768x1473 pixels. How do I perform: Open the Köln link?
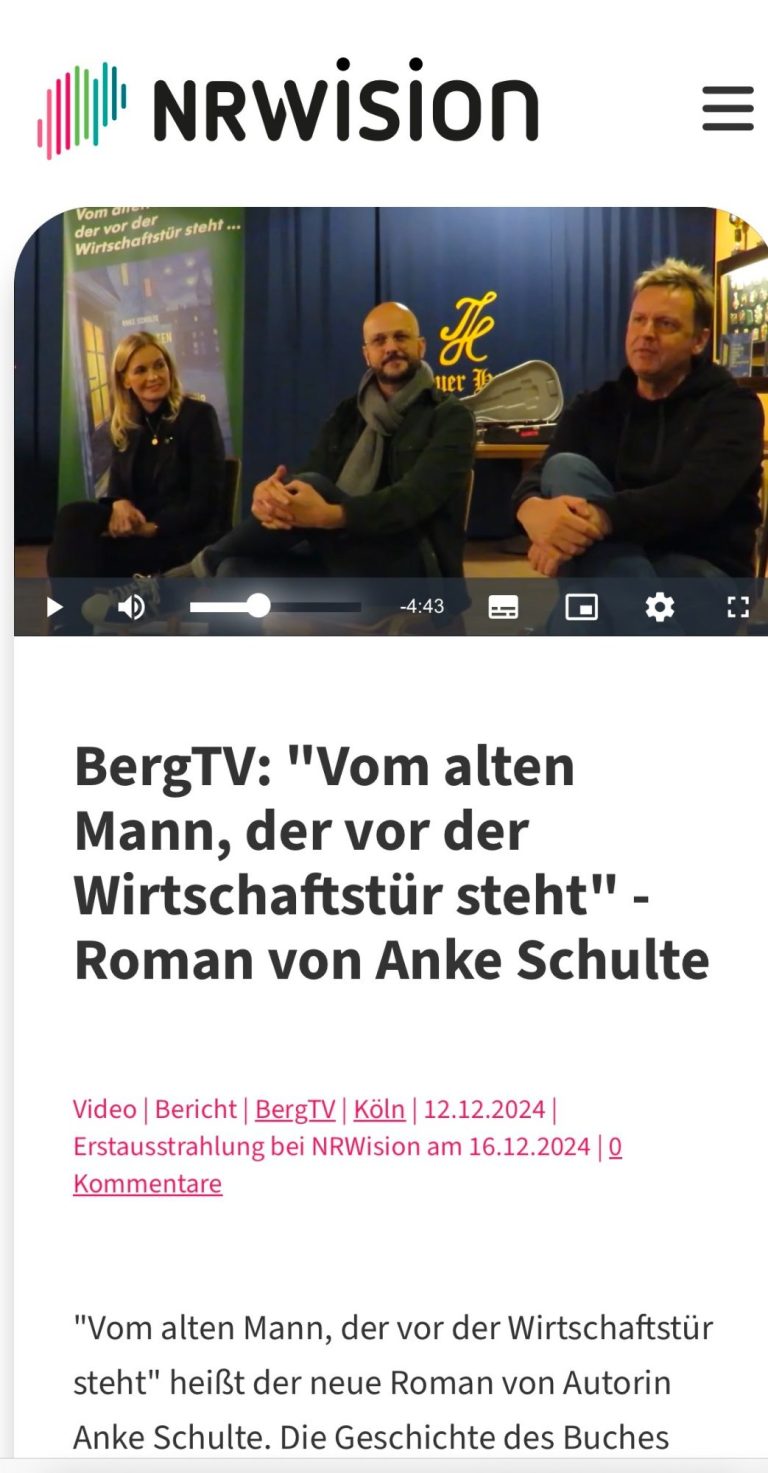379,1109
